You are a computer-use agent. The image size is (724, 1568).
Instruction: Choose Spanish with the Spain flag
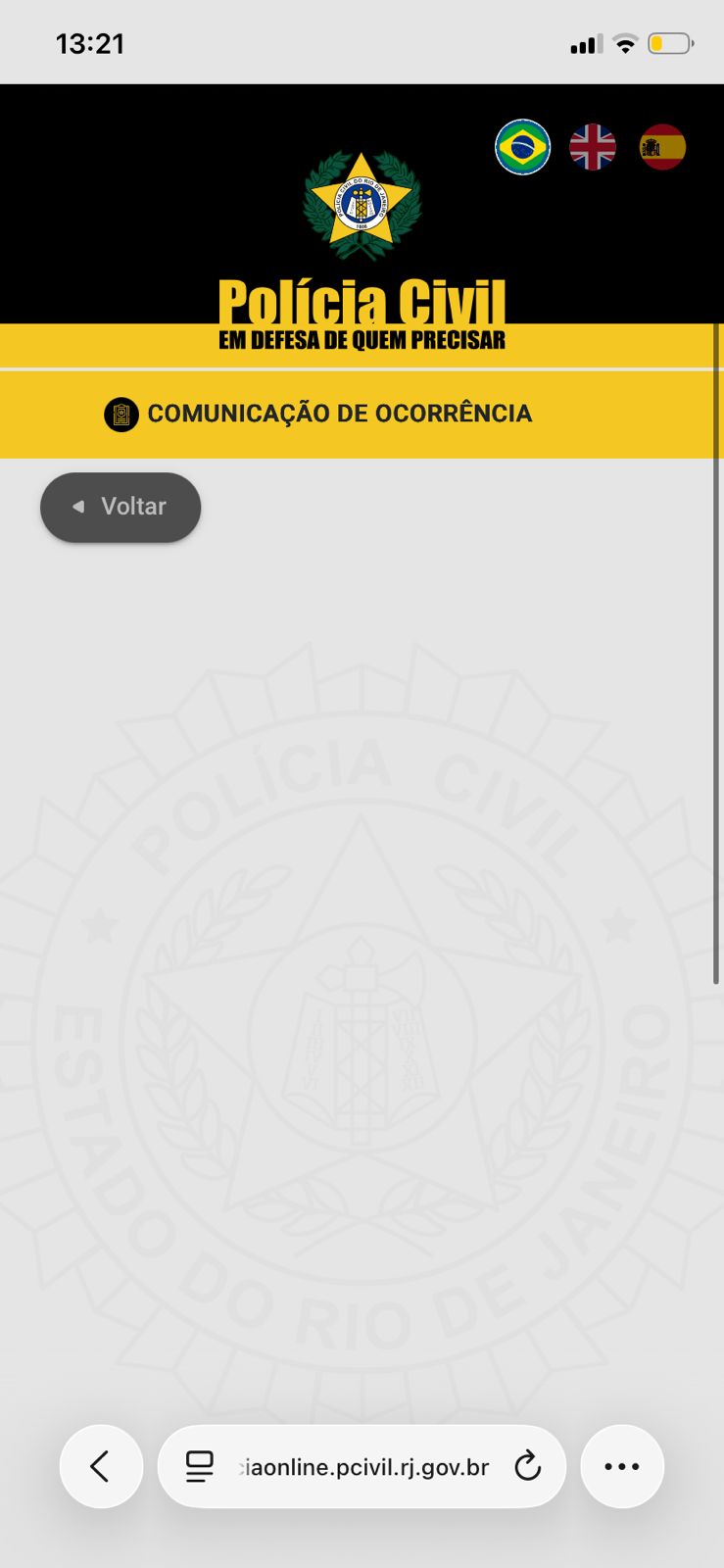662,147
